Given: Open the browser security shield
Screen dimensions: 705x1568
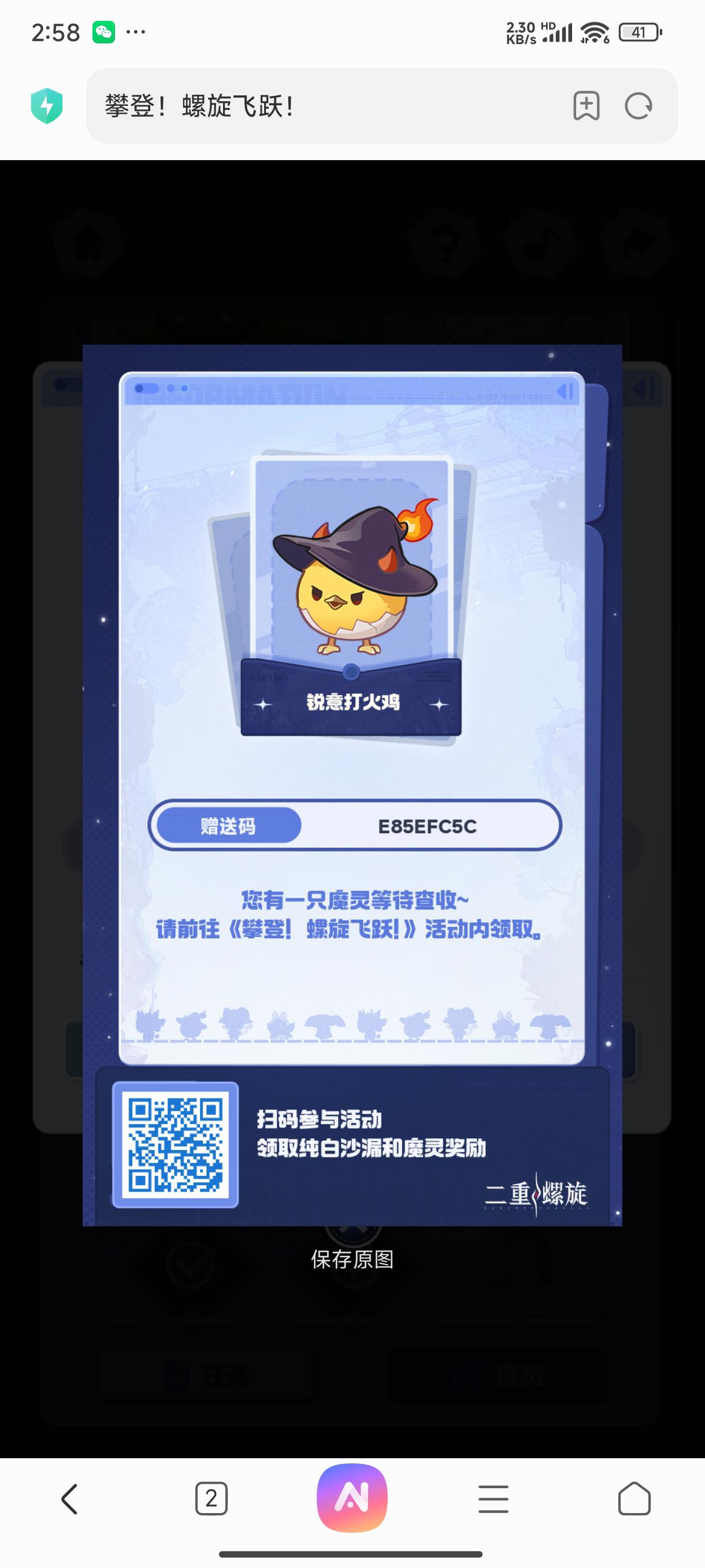Looking at the screenshot, I should 47,106.
